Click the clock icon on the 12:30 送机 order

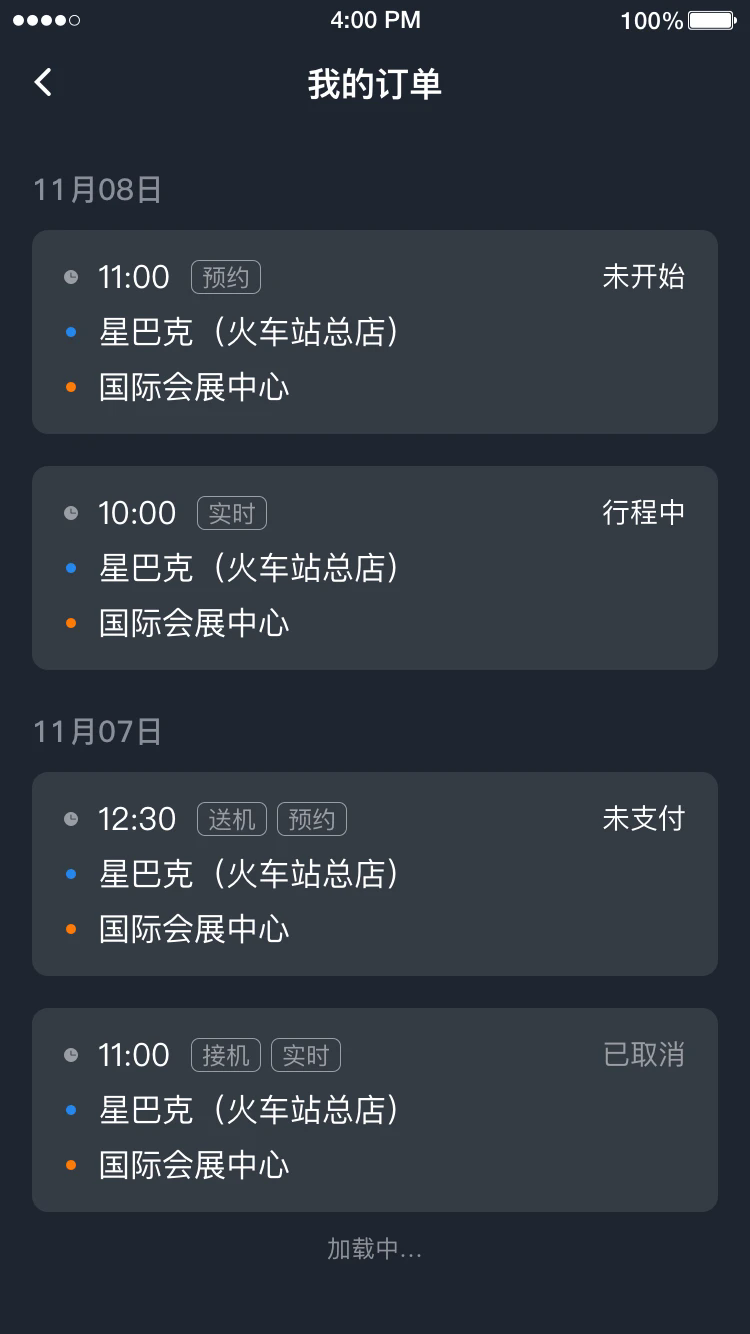click(x=71, y=819)
